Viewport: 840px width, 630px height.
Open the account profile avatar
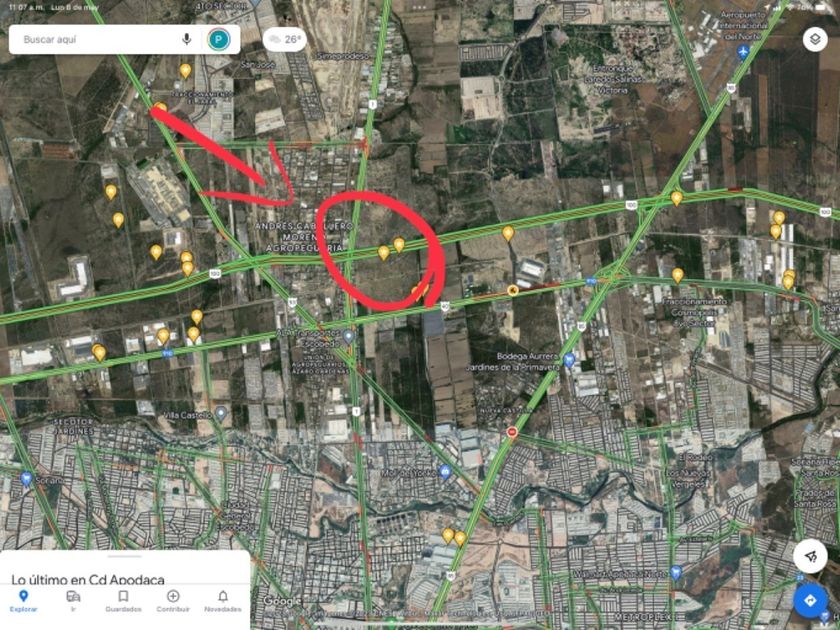[219, 40]
